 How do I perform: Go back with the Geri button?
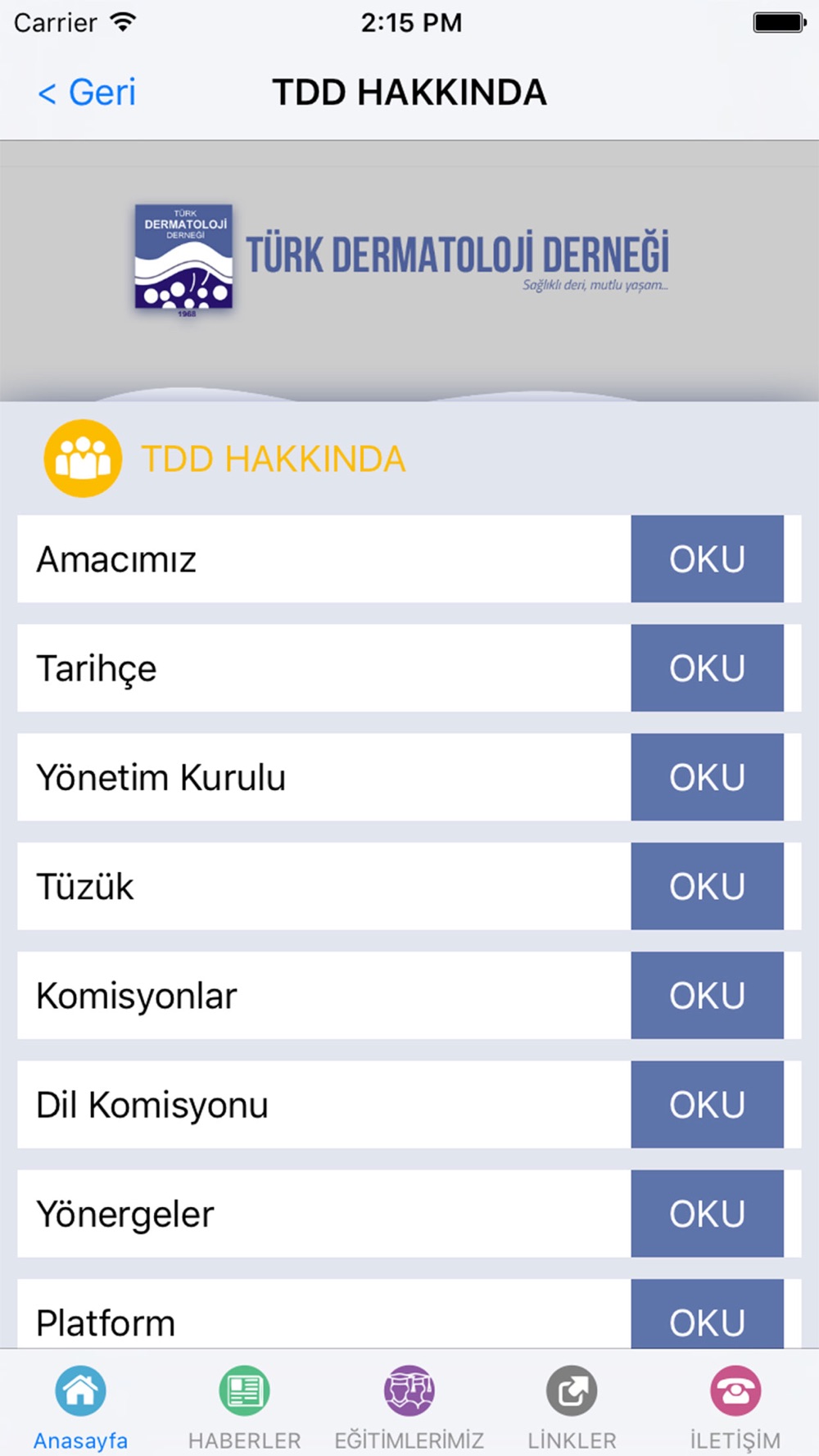point(87,93)
